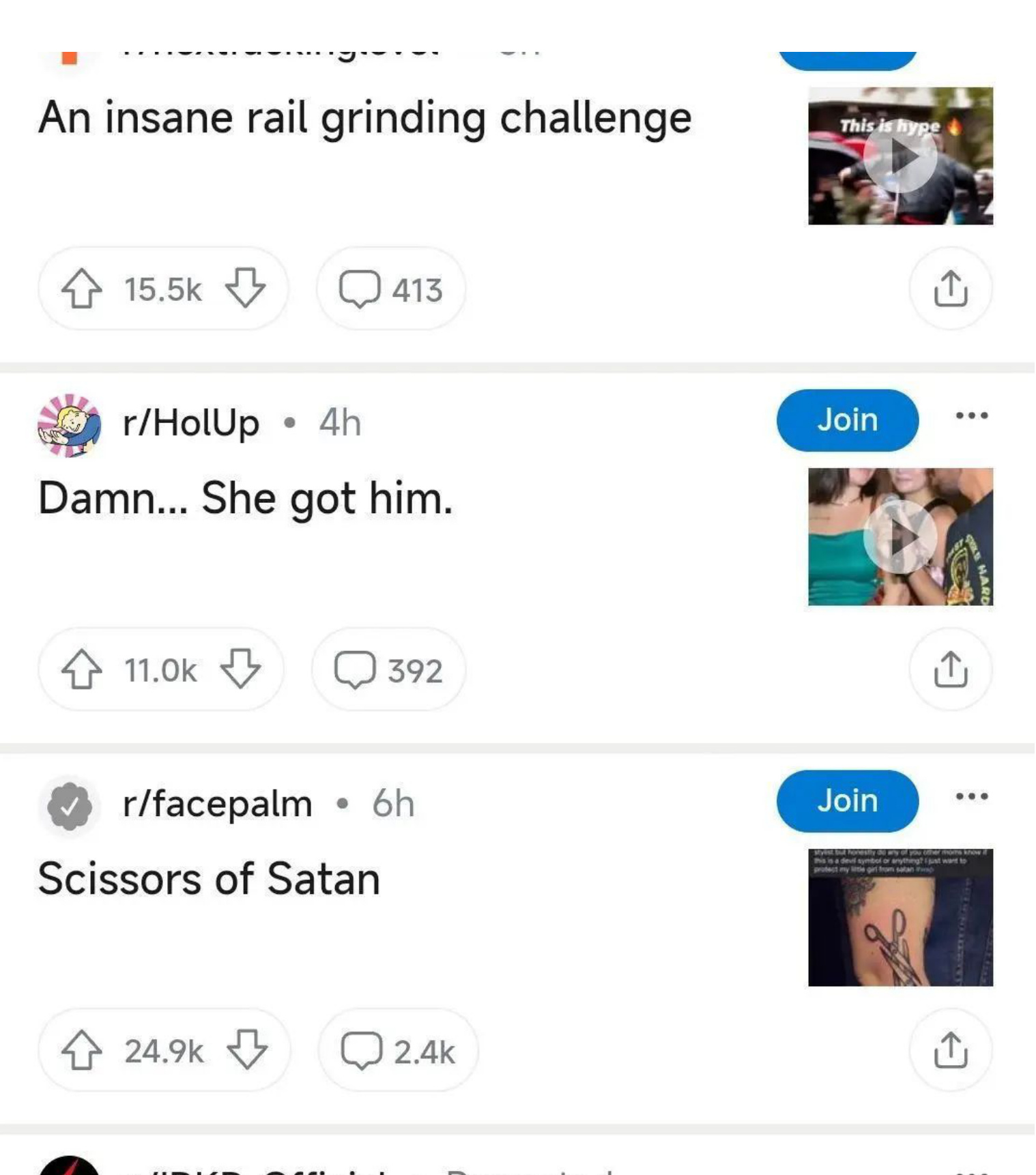View the 392 comments on r/HolUp post
The width and height of the screenshot is (1036, 1175).
(x=388, y=670)
